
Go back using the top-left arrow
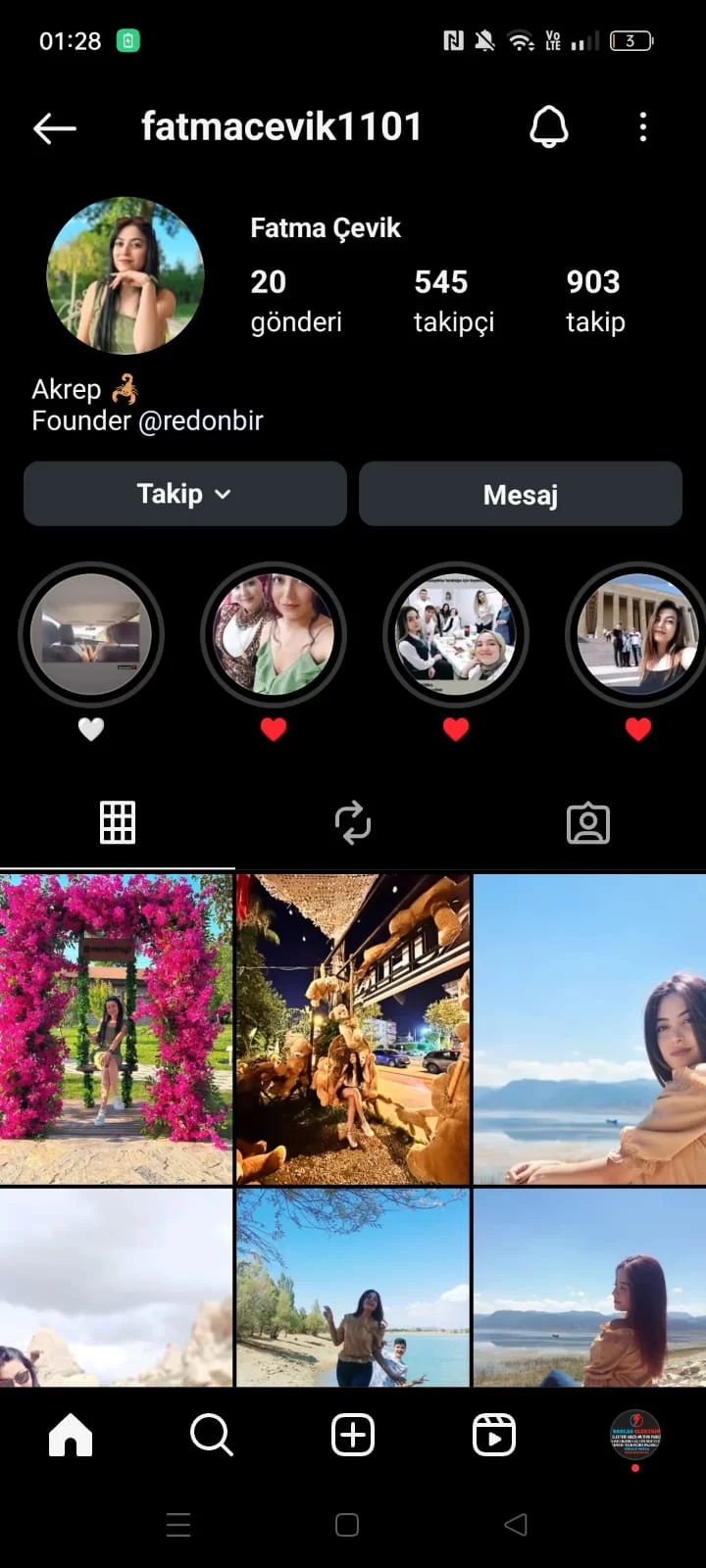click(55, 127)
